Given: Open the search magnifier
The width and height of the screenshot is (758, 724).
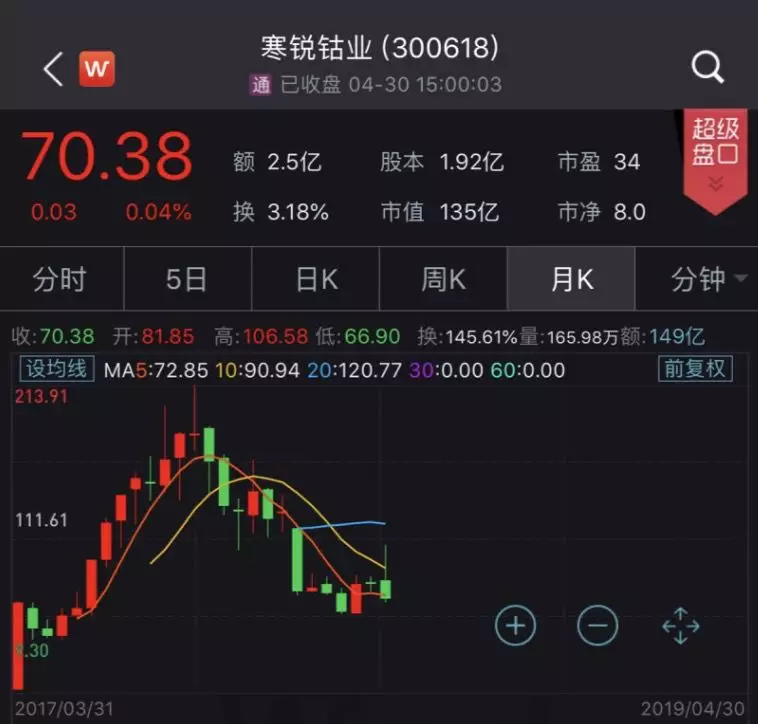Looking at the screenshot, I should (x=707, y=67).
